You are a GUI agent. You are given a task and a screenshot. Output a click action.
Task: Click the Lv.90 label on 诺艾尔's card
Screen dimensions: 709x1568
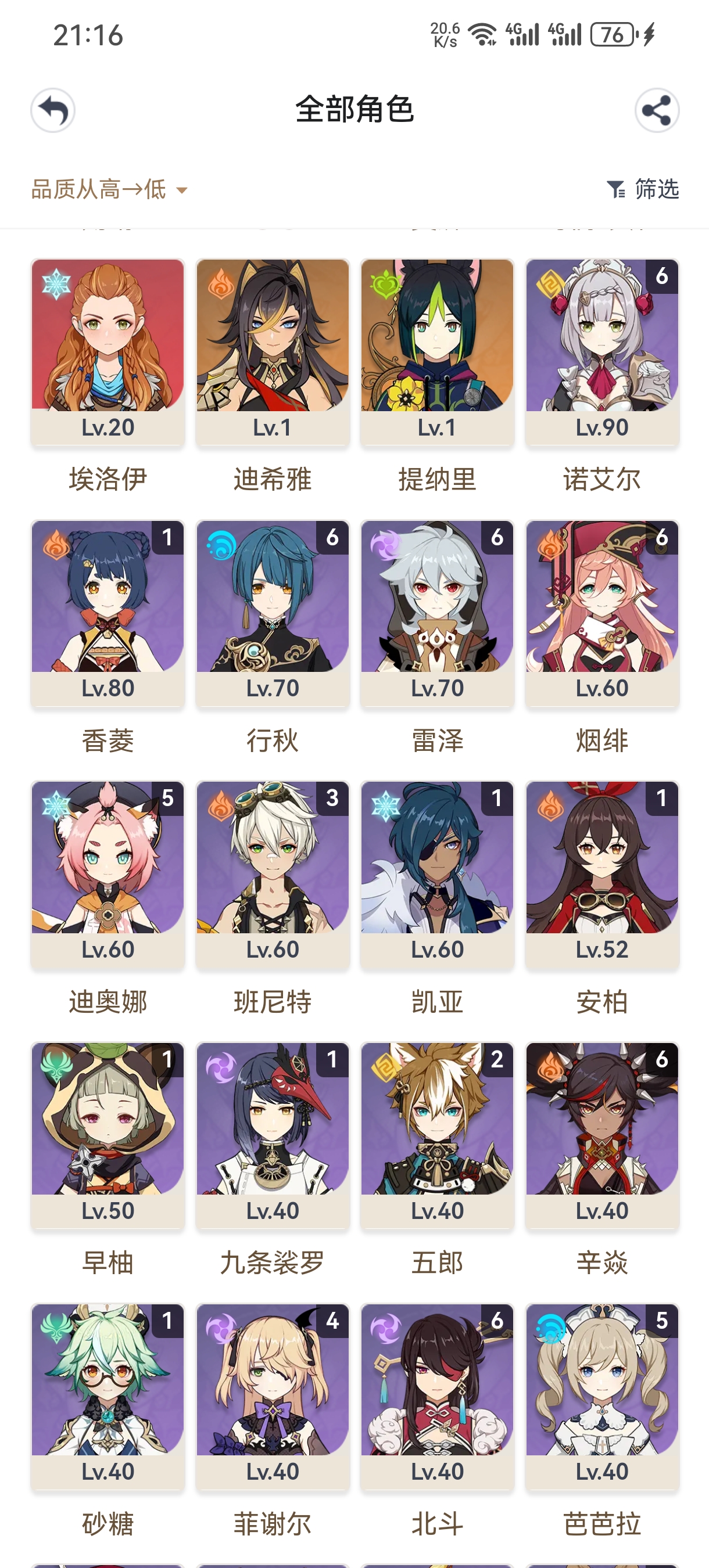[x=602, y=427]
